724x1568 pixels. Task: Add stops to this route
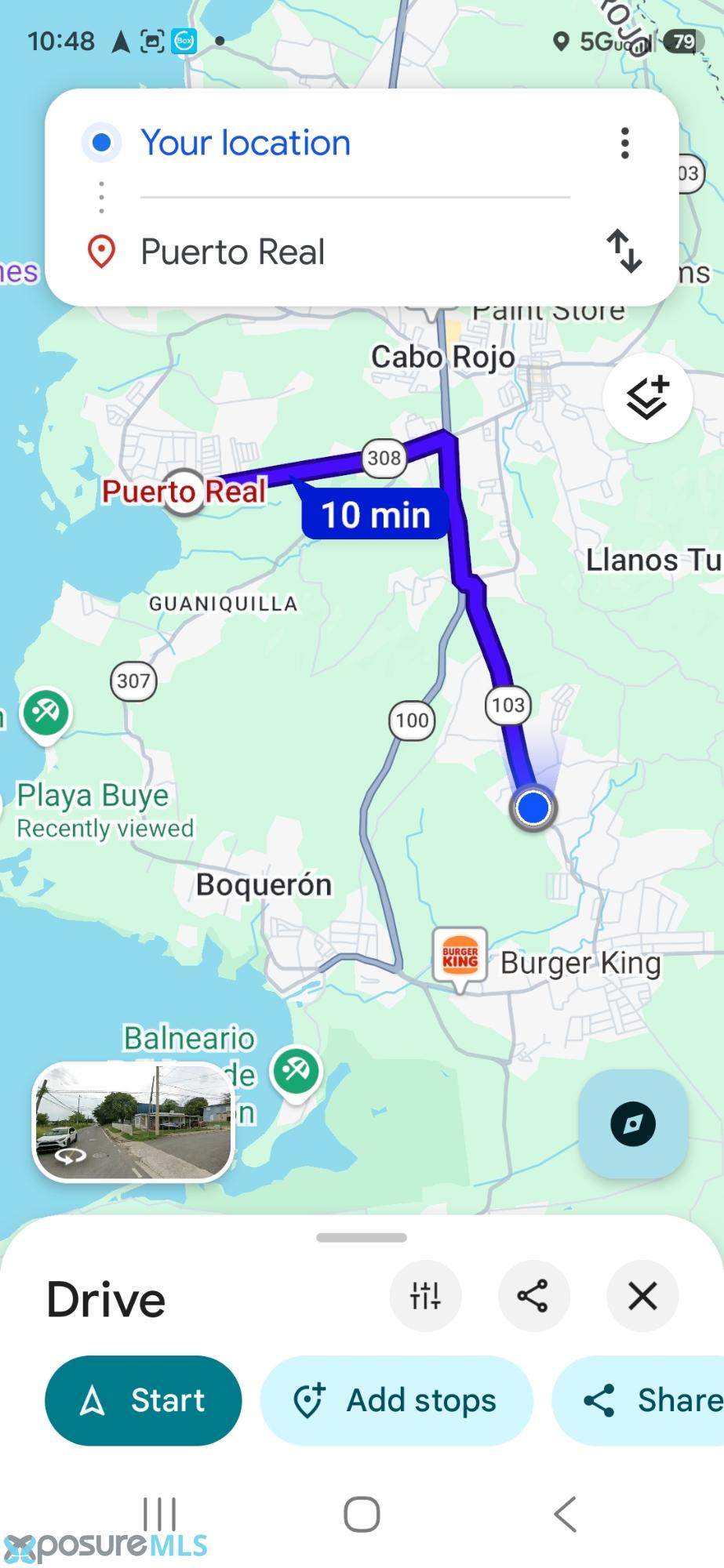[396, 1400]
